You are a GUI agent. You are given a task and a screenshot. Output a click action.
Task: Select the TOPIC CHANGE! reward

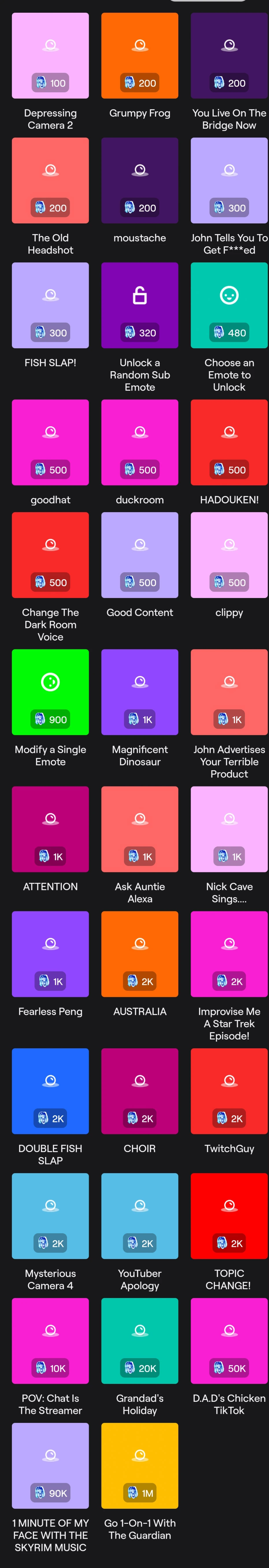(x=229, y=1216)
